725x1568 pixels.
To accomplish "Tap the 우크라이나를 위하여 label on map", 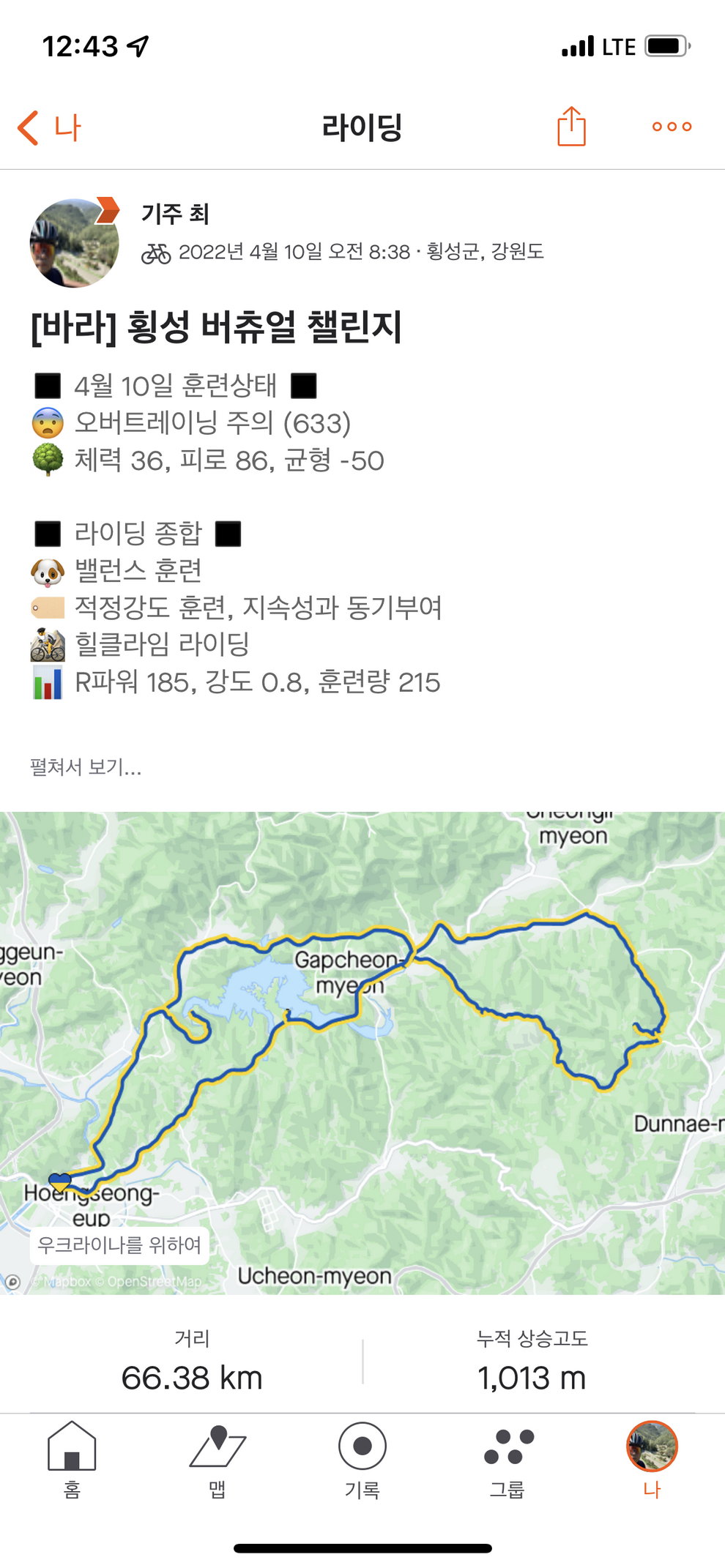I will tap(119, 1244).
